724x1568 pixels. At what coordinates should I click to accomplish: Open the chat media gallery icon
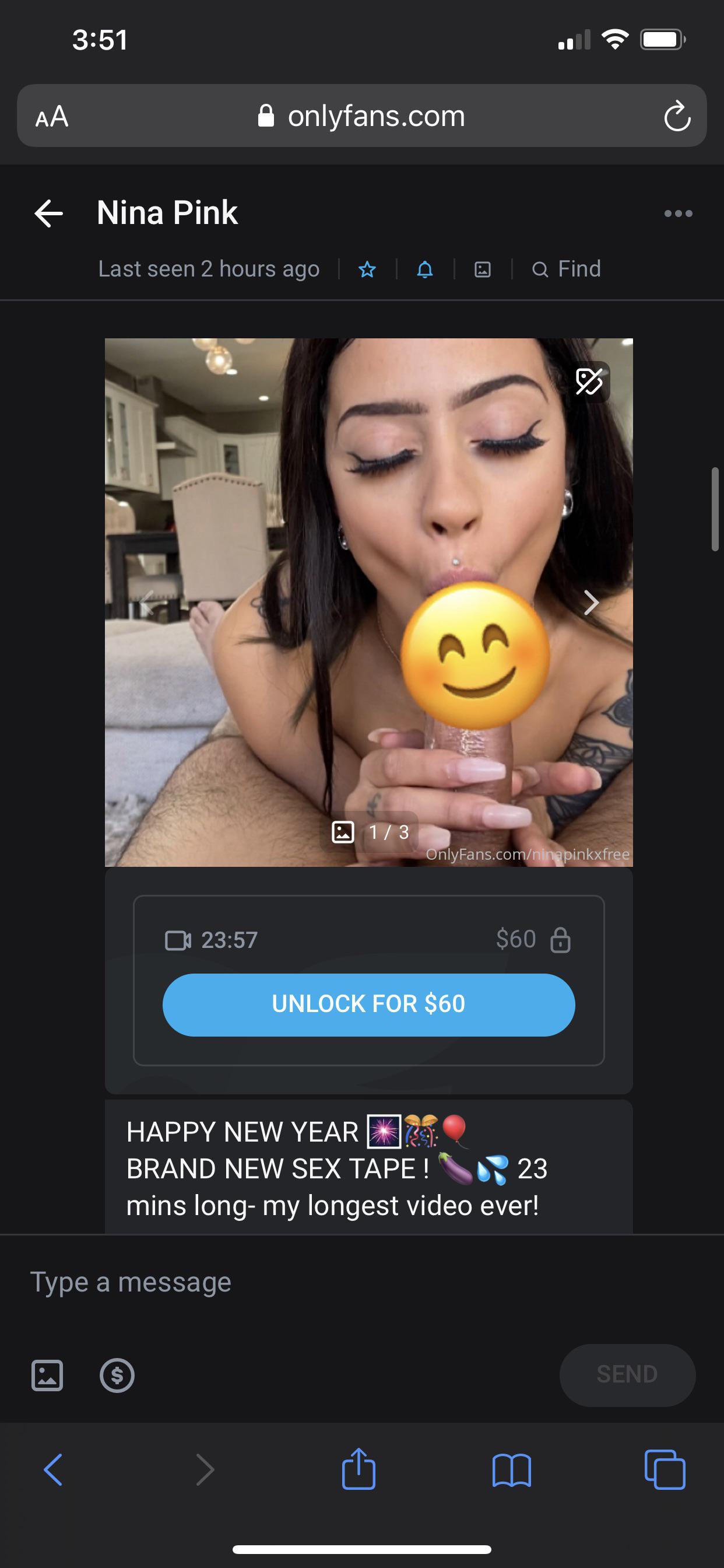(x=483, y=269)
